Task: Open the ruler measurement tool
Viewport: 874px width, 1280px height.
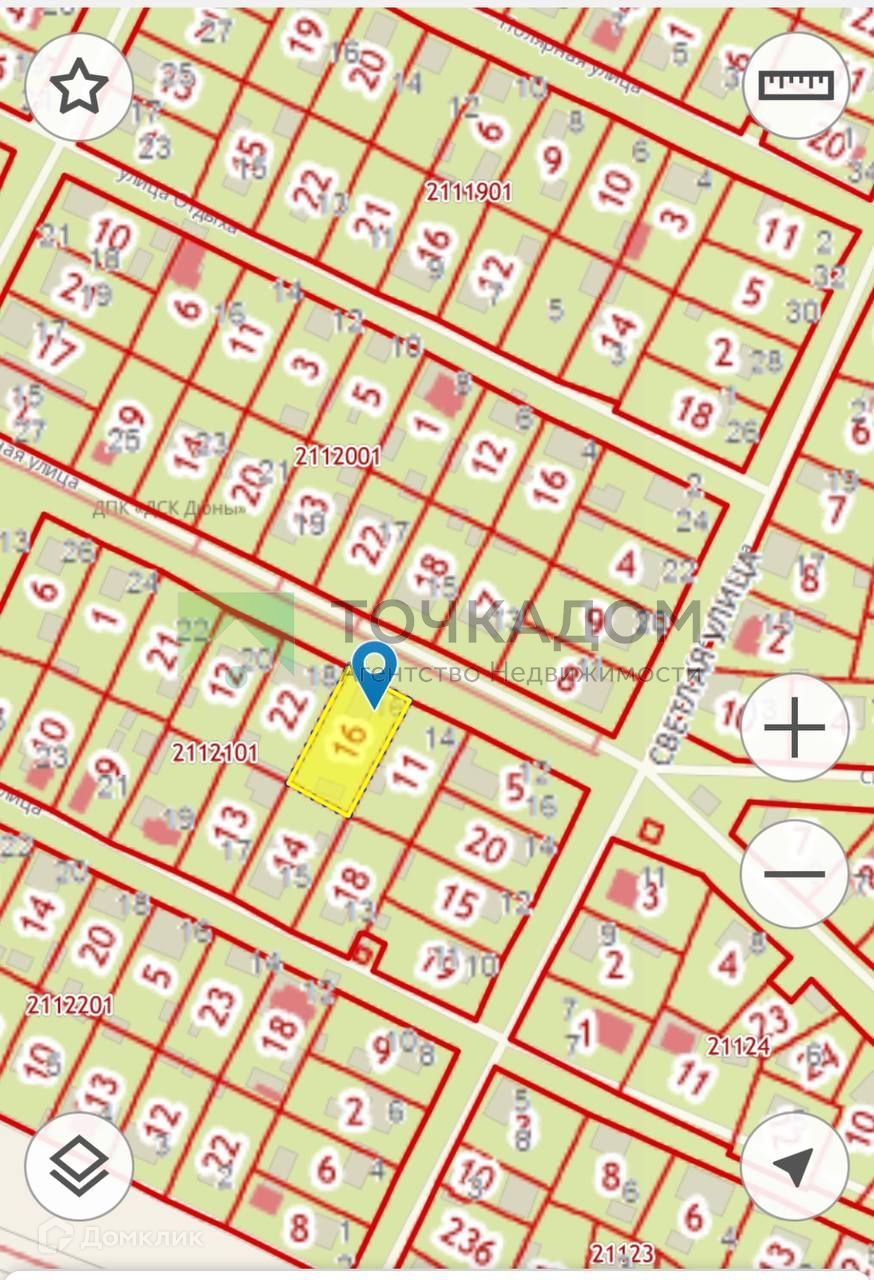Action: 796,86
